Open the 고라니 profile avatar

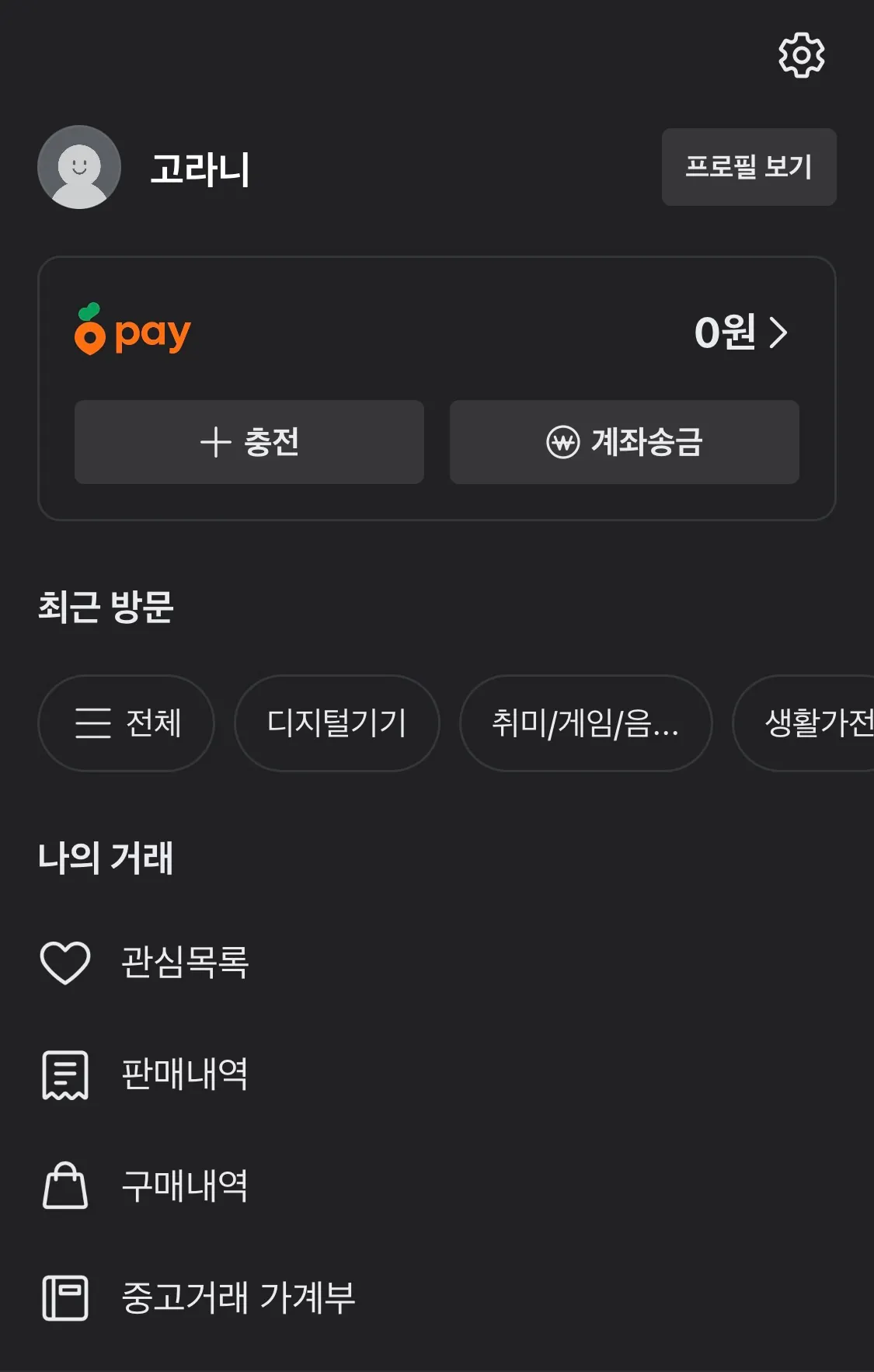[79, 167]
